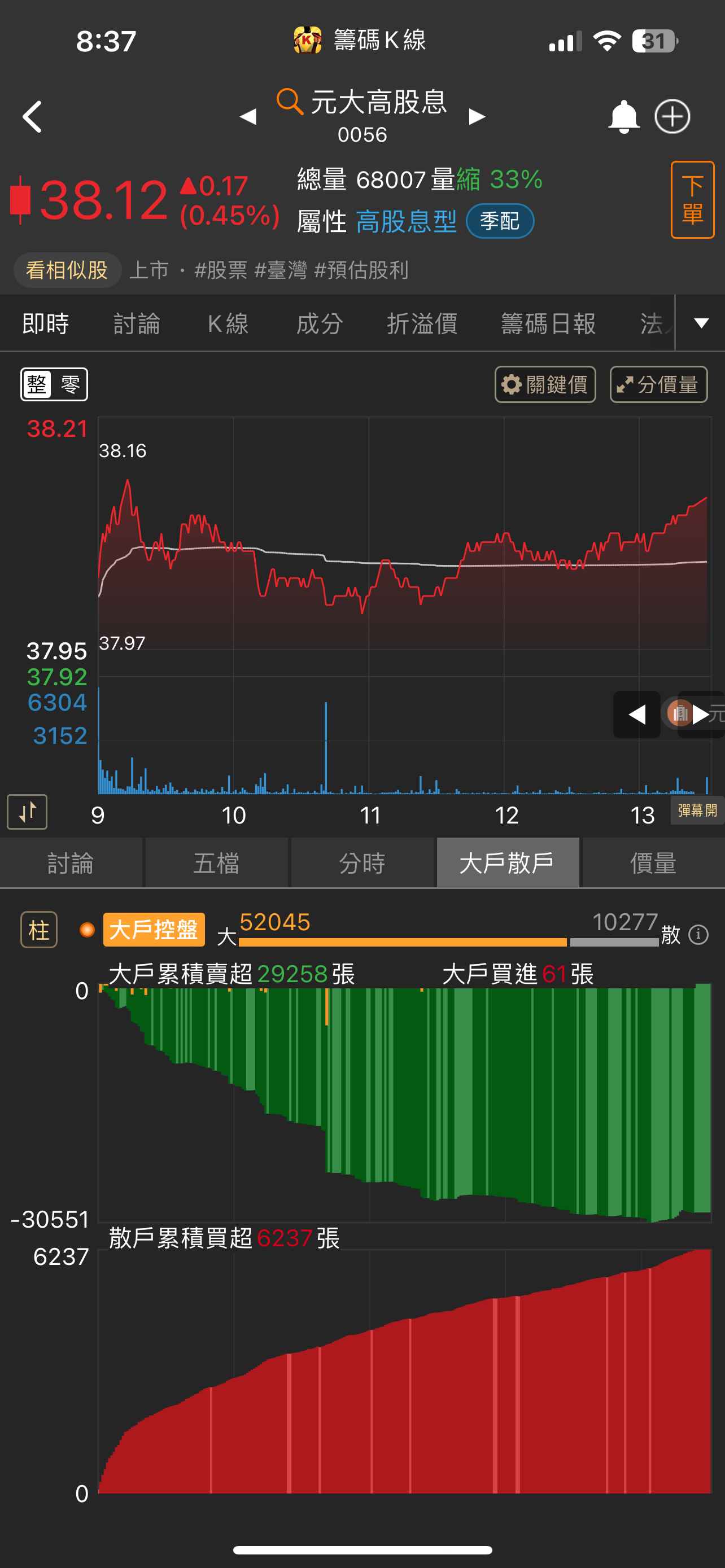Toggle the 整/零 lot switch
Screen dimensions: 725x1568
tap(54, 384)
